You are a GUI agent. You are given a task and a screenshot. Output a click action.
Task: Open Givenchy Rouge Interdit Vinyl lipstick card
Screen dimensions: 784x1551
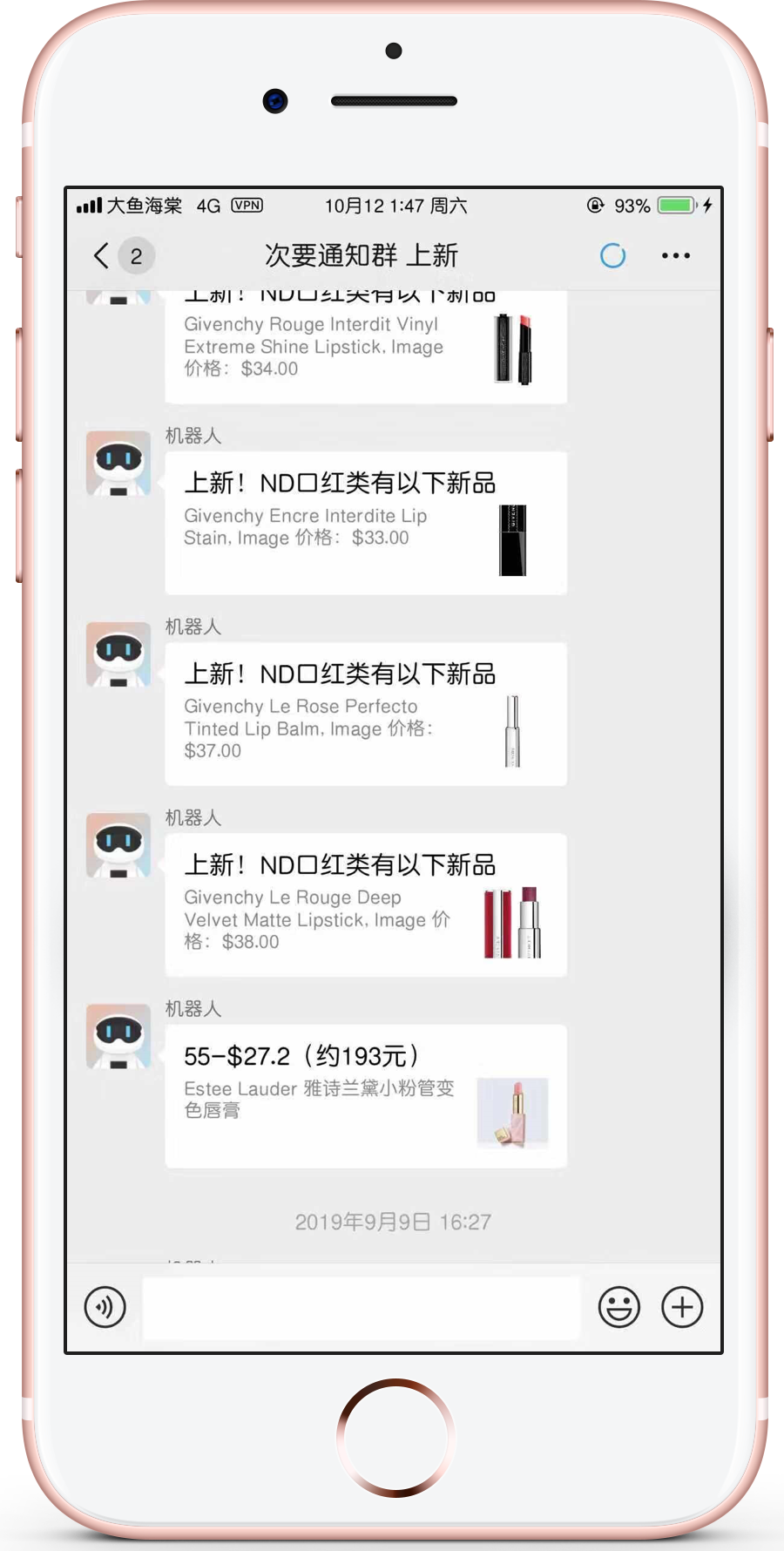tap(366, 349)
